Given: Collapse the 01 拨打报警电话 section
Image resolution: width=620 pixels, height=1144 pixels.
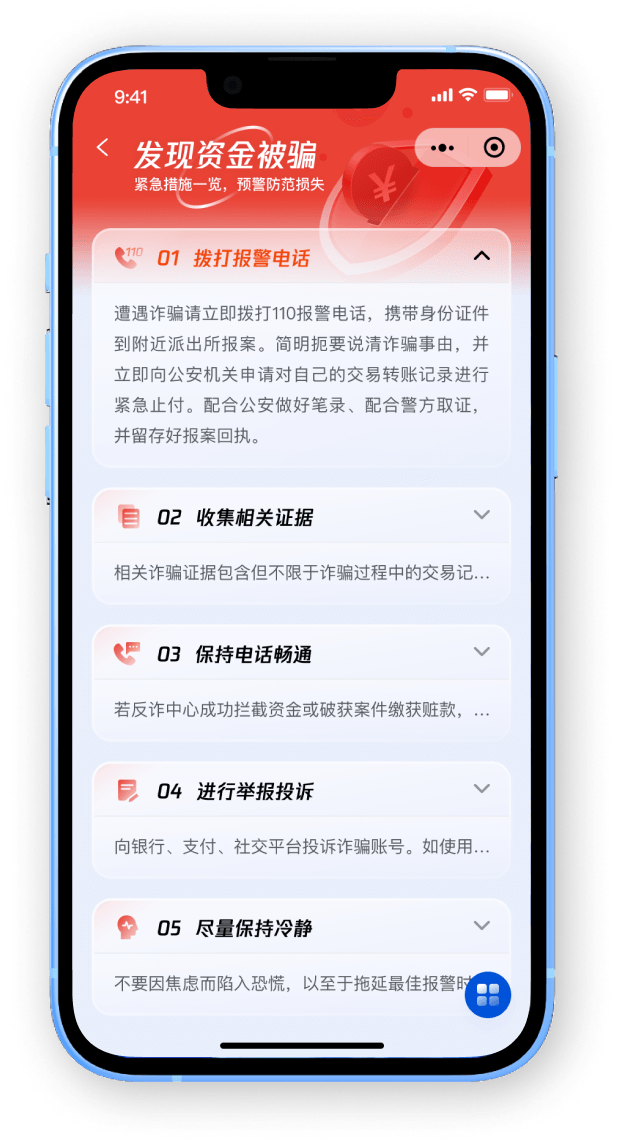Looking at the screenshot, I should (481, 256).
